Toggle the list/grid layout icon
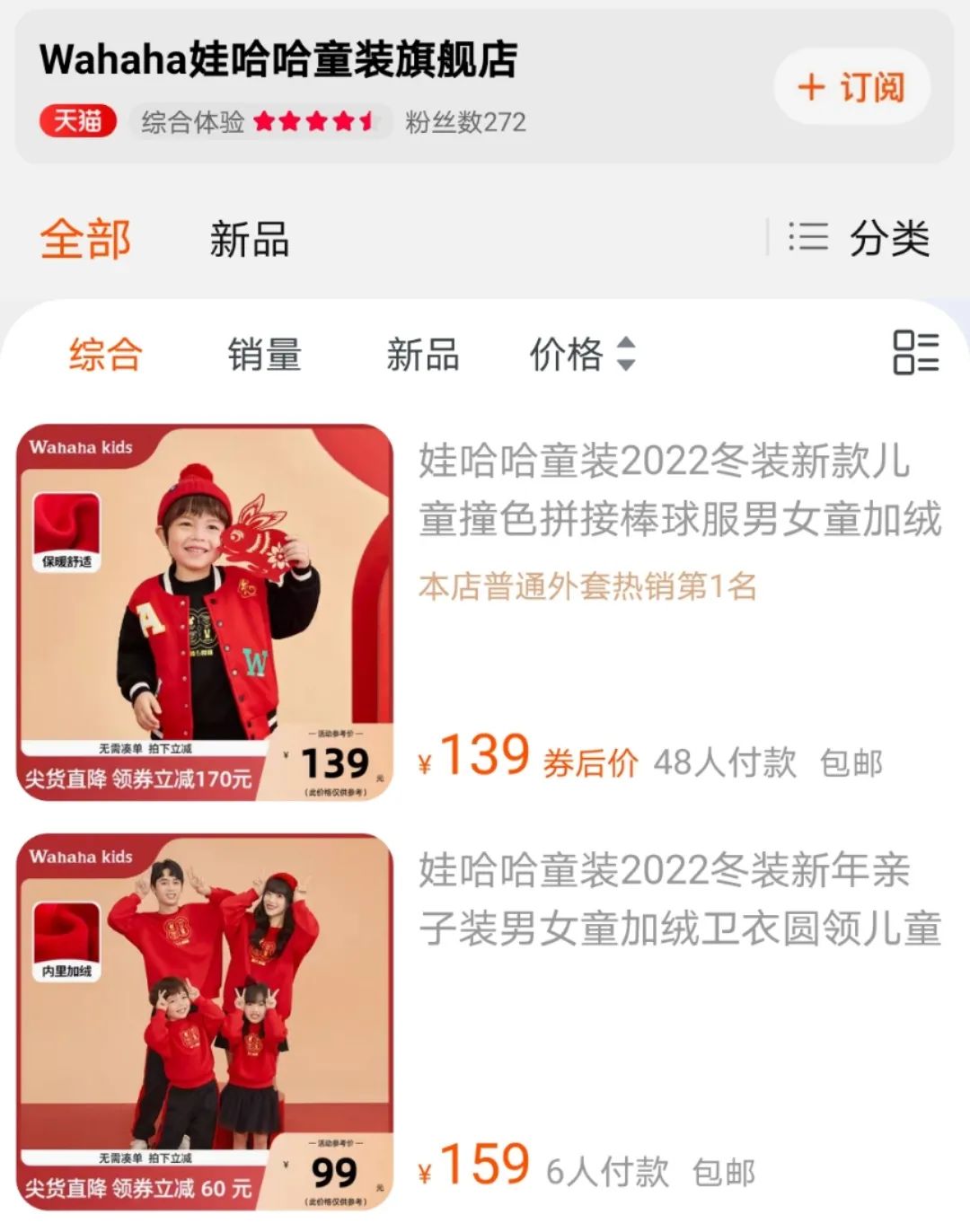The height and width of the screenshot is (1232, 970). coord(915,352)
